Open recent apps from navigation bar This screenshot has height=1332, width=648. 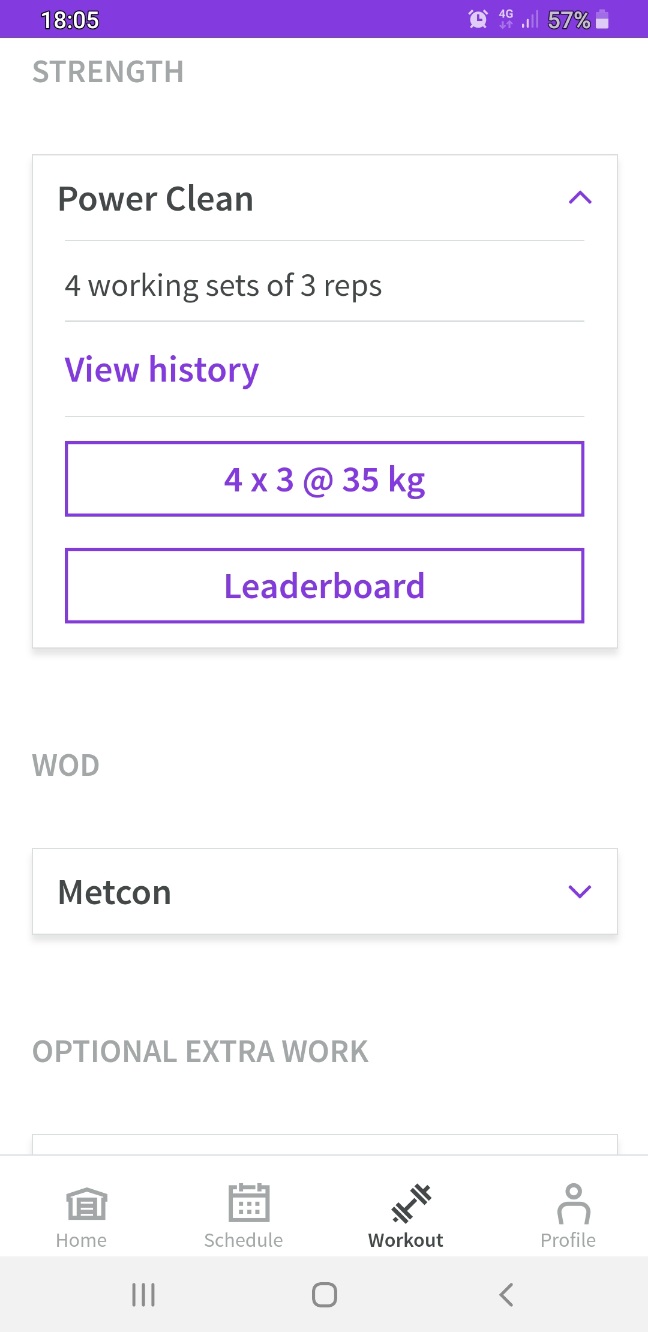(143, 1295)
